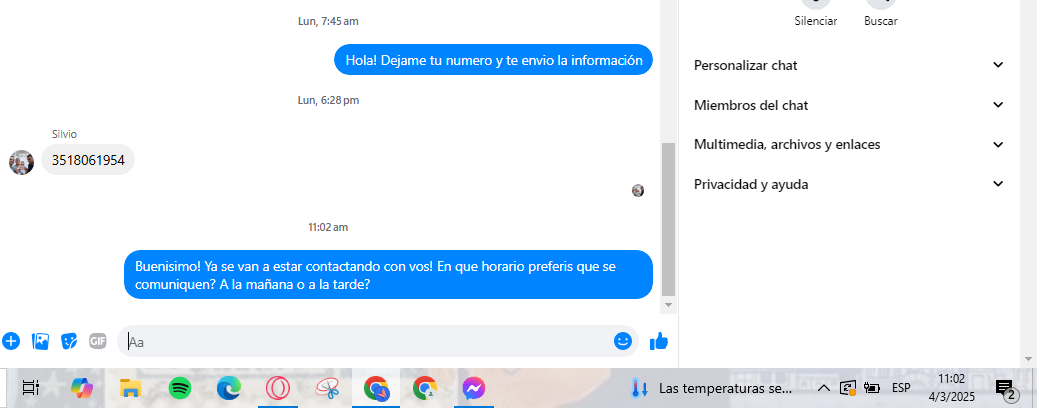Mute this conversation with Silenciar
1037x408 pixels.
click(816, 8)
